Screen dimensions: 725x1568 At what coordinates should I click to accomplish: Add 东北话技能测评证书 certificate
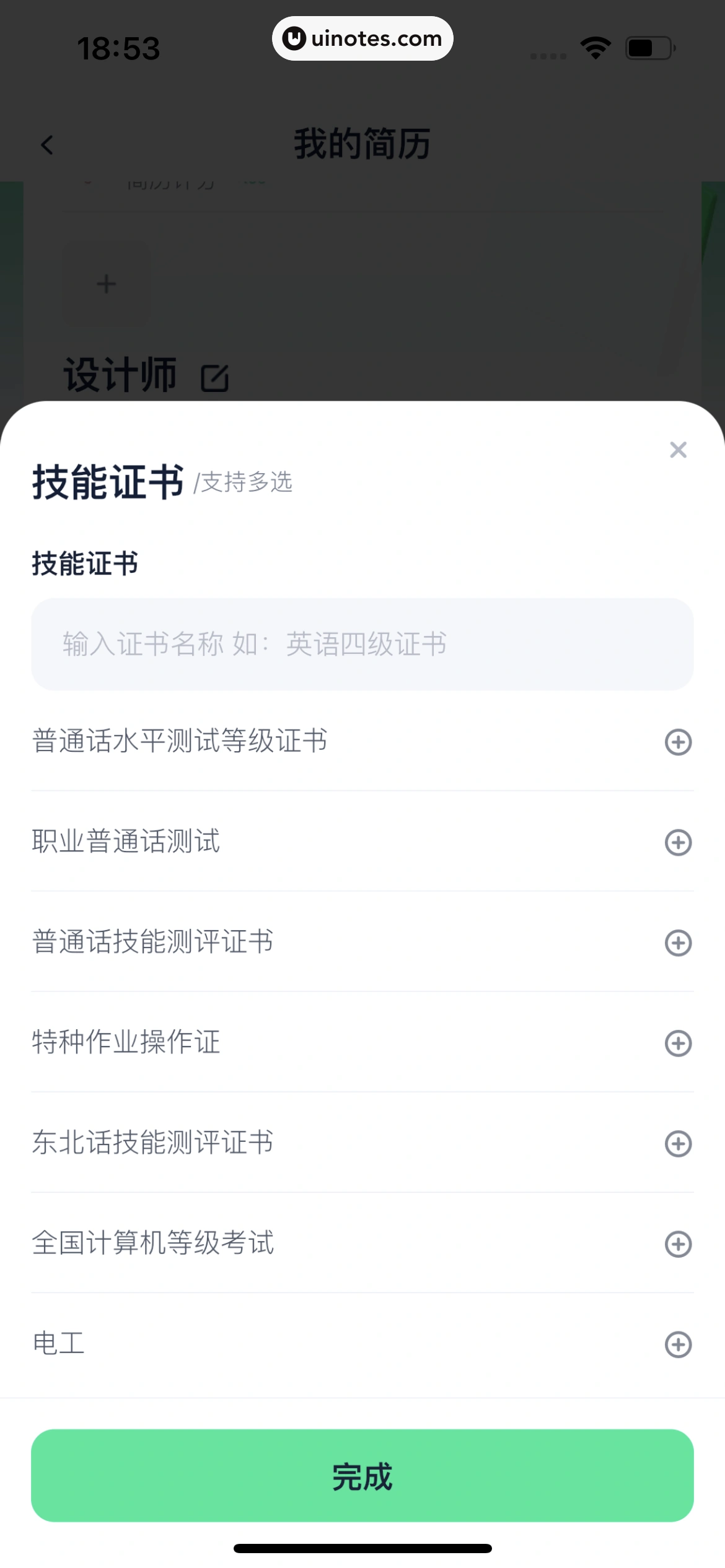point(678,1143)
